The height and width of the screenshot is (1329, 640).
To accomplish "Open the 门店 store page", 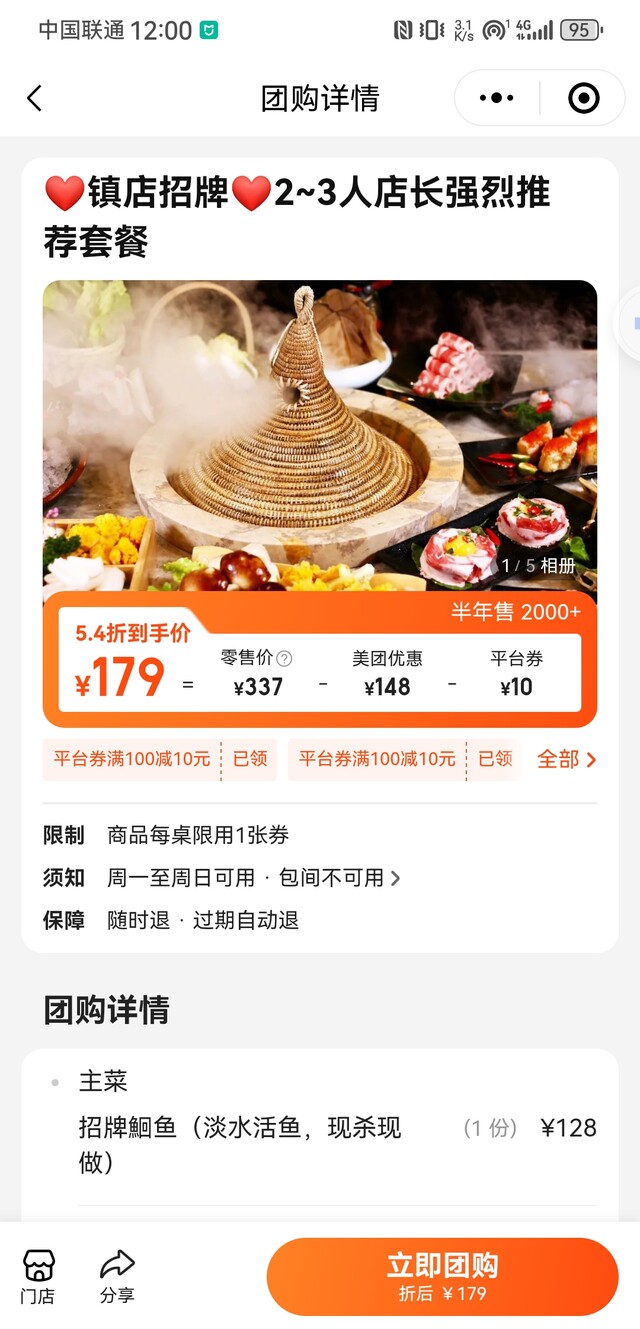I will click(39, 1277).
